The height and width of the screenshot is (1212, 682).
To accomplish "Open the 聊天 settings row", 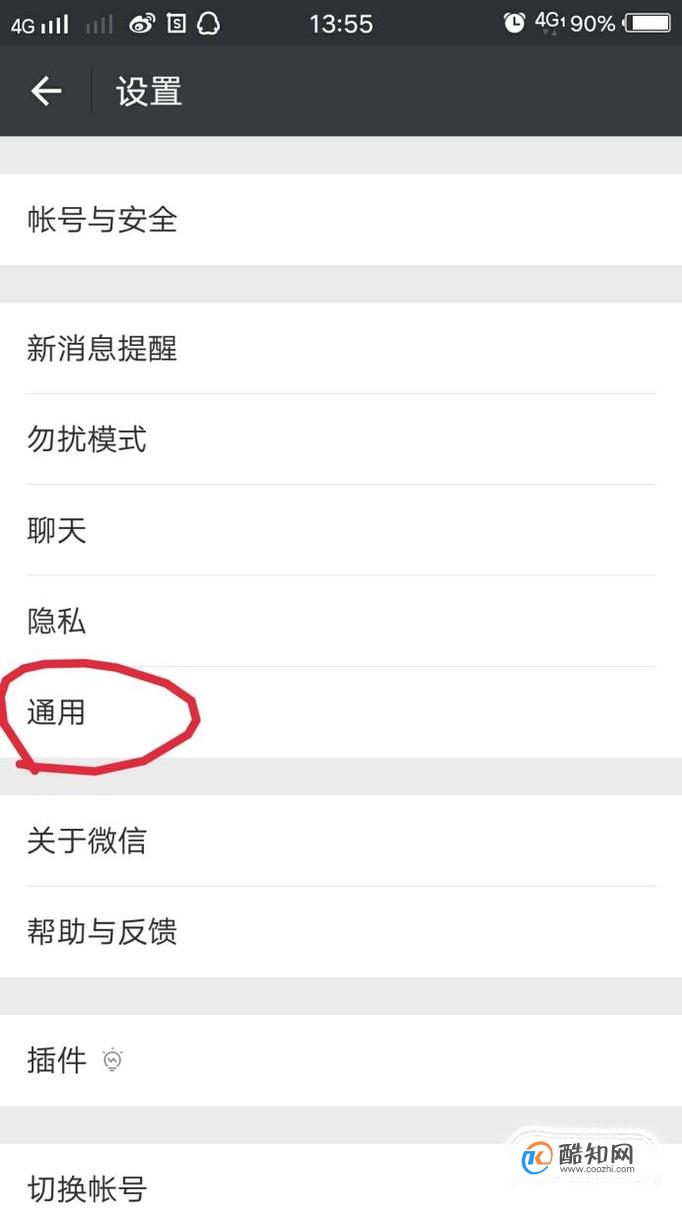I will (x=341, y=530).
